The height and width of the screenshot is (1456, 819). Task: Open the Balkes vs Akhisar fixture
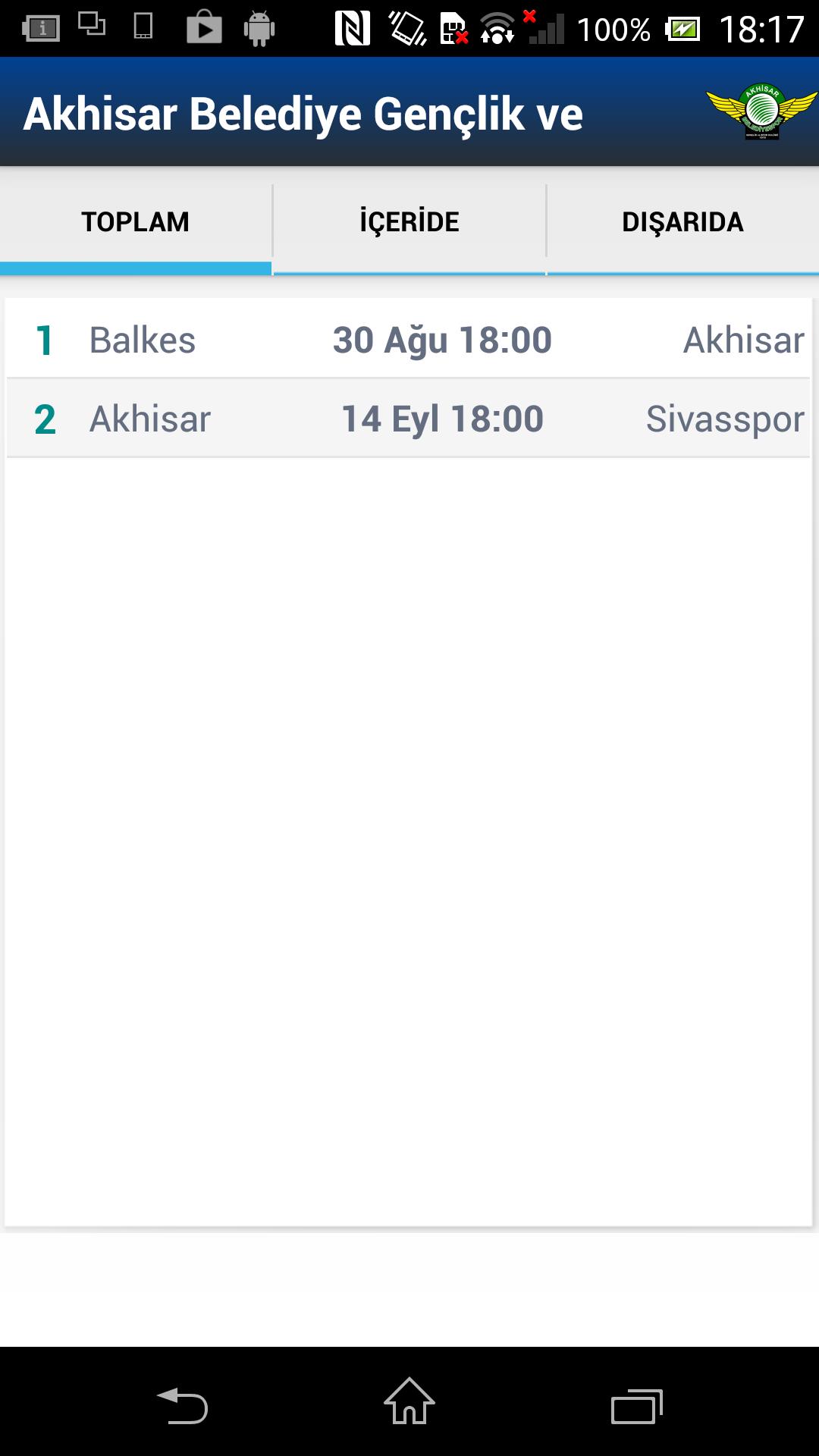click(409, 340)
